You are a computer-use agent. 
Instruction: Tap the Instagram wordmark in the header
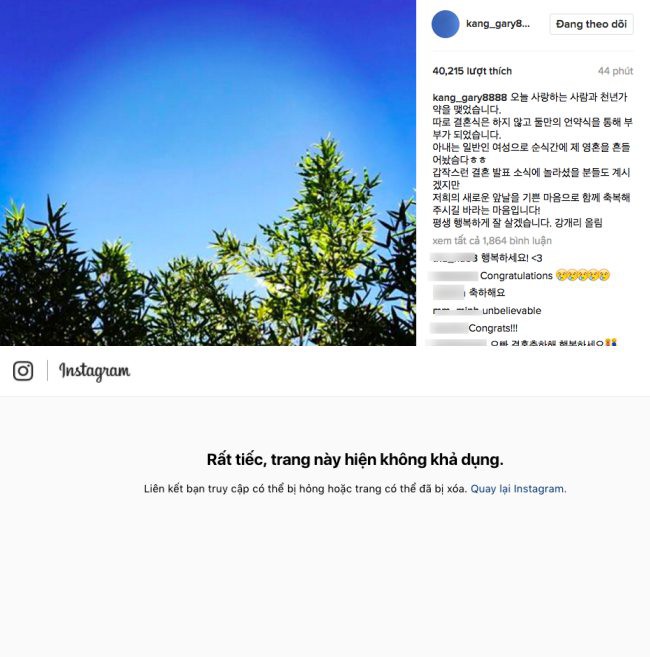[x=95, y=371]
